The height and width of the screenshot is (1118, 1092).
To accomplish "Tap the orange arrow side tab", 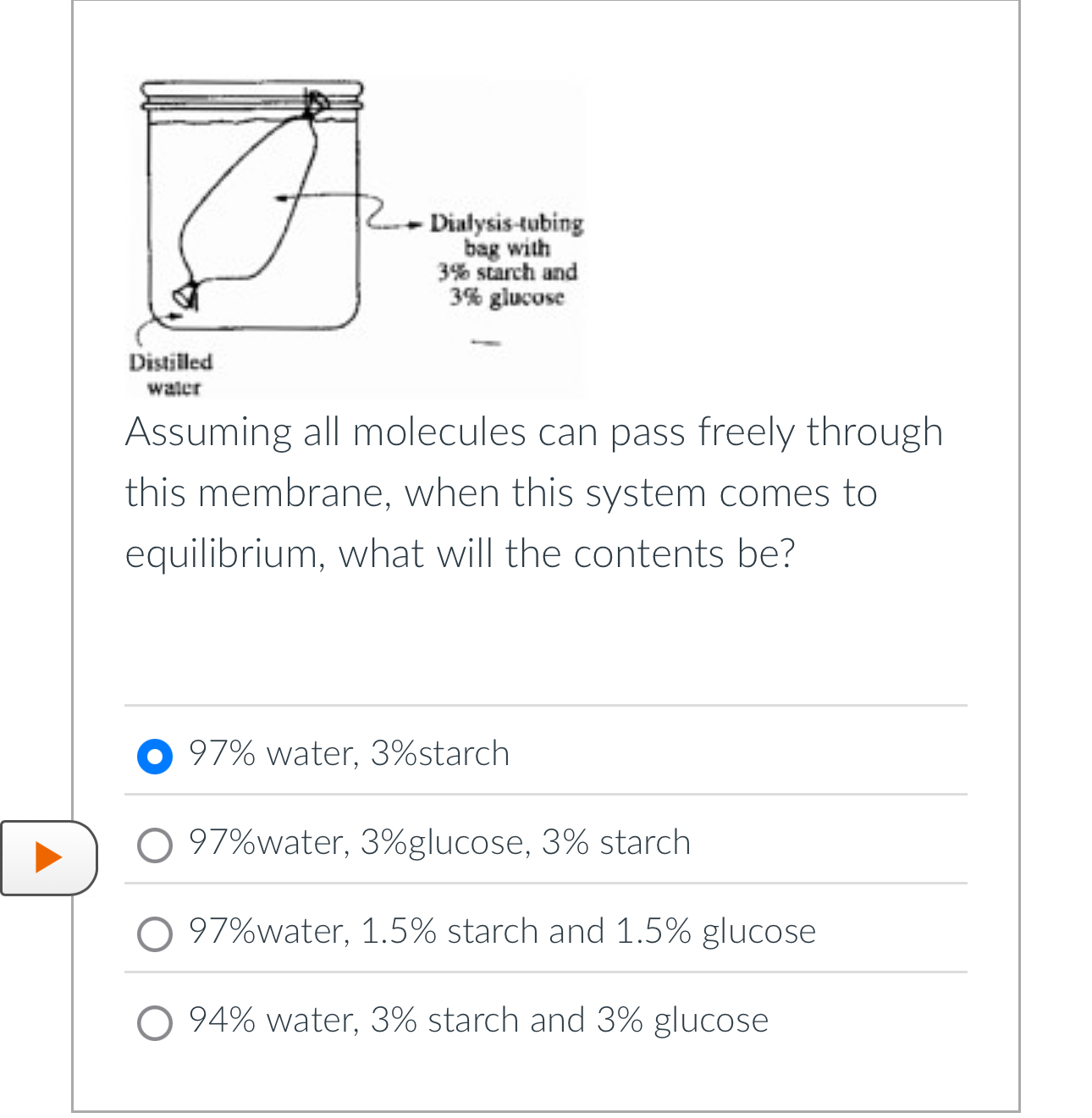I will (48, 857).
